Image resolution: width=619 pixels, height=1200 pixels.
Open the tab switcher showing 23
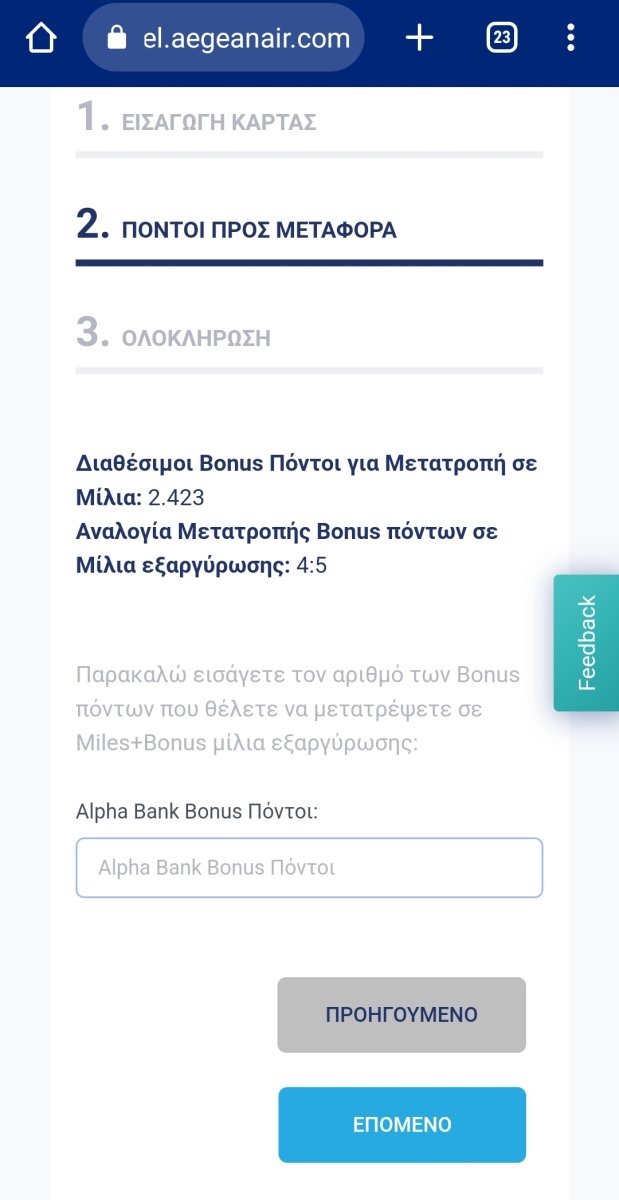coord(502,38)
